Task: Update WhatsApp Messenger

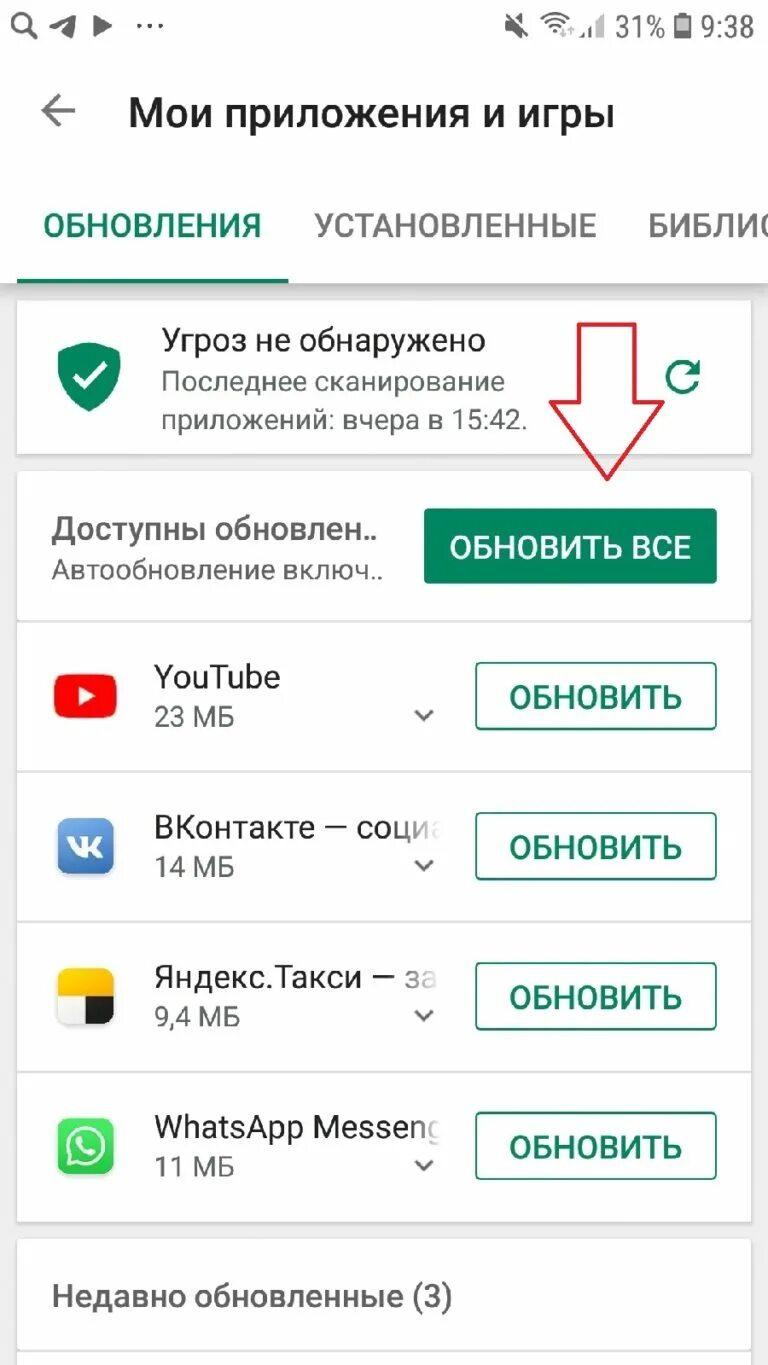Action: [595, 1147]
